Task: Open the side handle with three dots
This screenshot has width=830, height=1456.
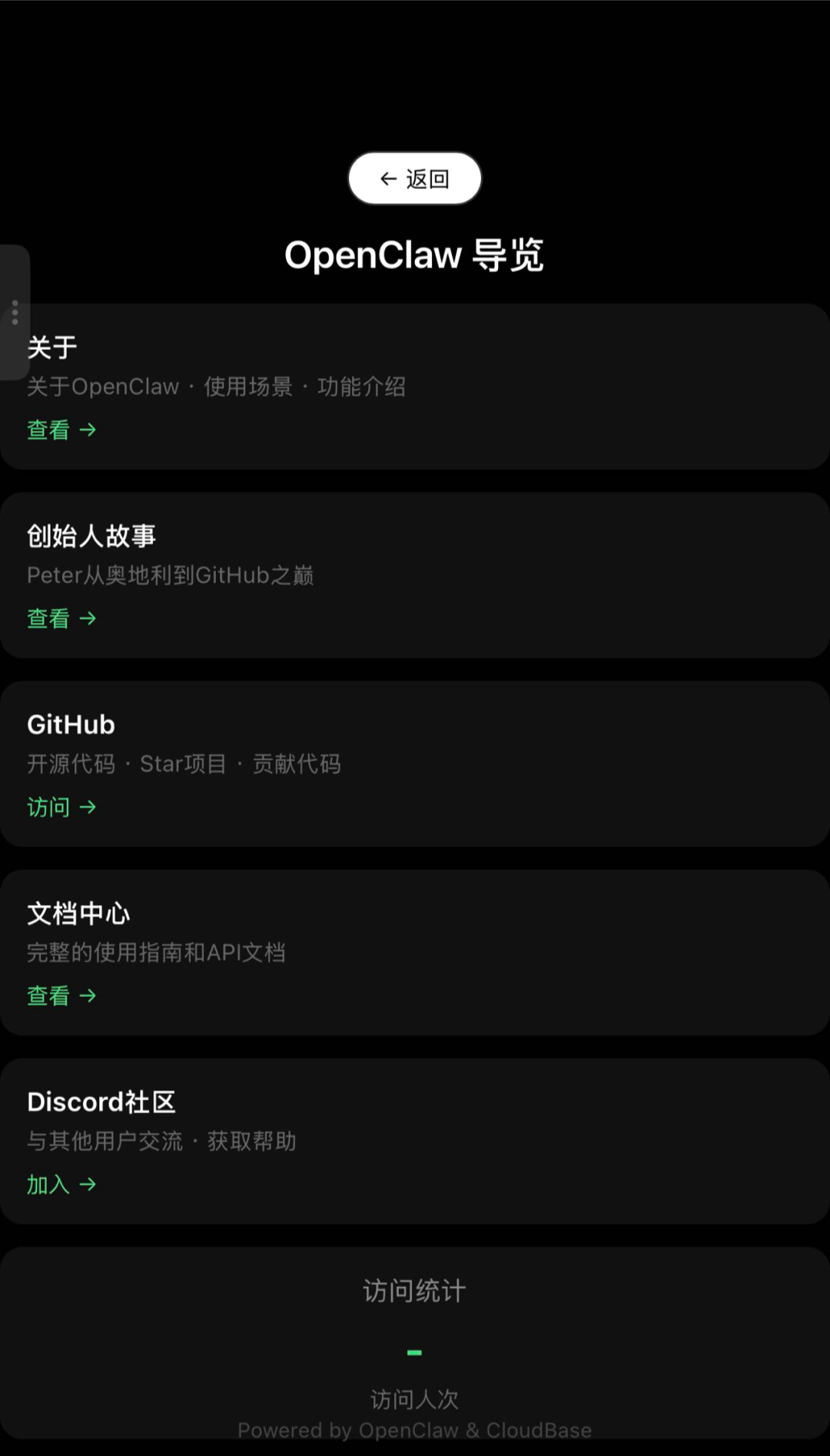Action: [x=15, y=312]
